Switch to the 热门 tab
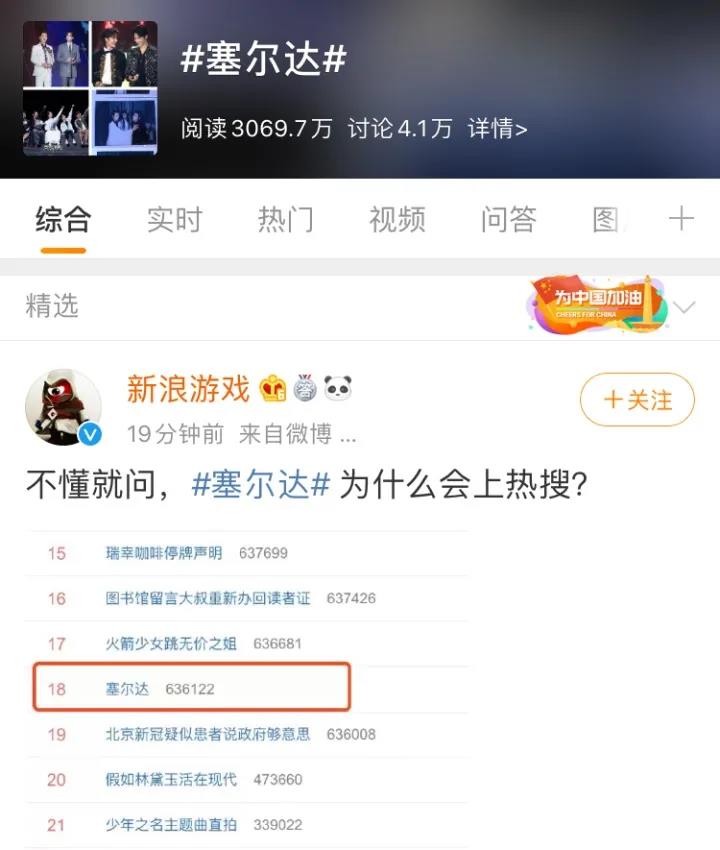The height and width of the screenshot is (850, 720). coord(285,219)
